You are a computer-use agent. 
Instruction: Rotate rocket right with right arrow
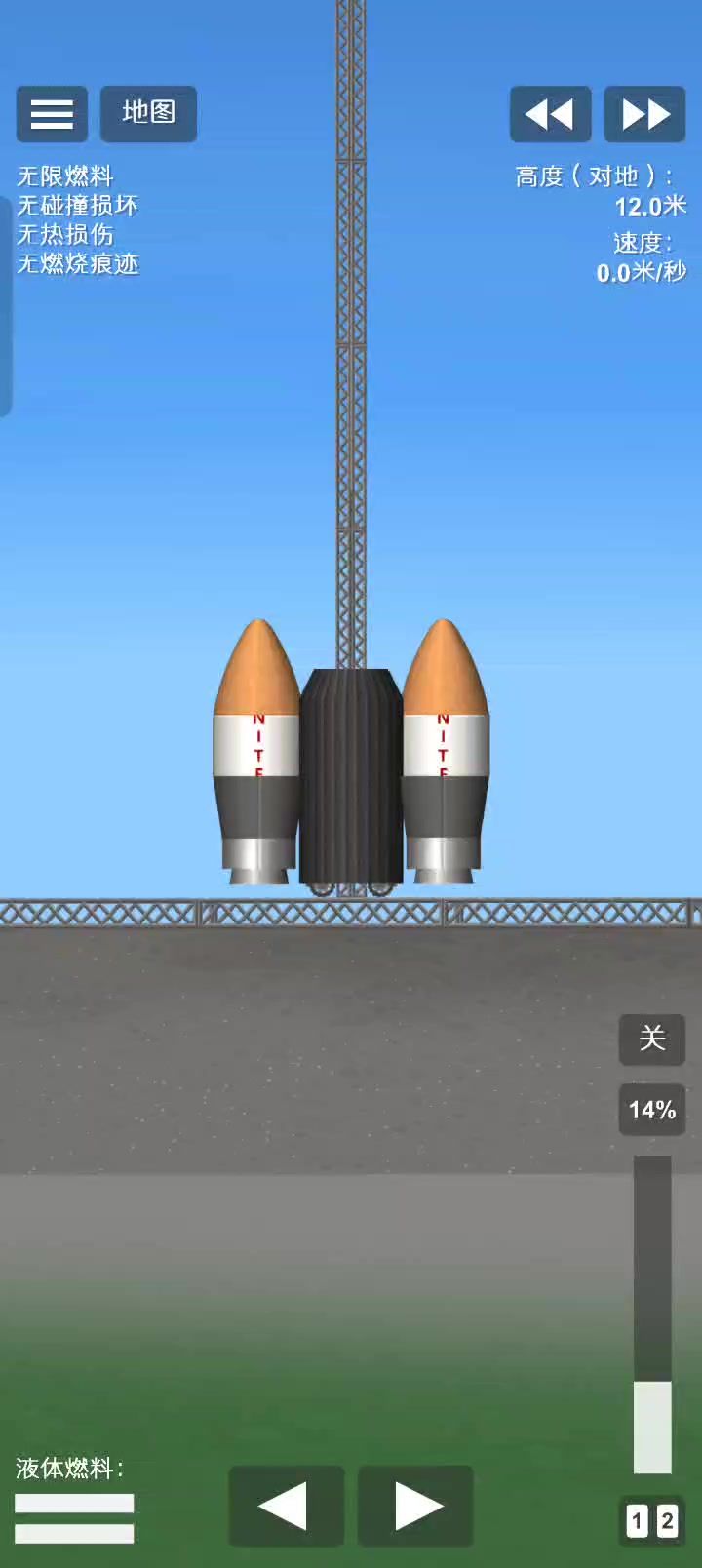point(415,1507)
